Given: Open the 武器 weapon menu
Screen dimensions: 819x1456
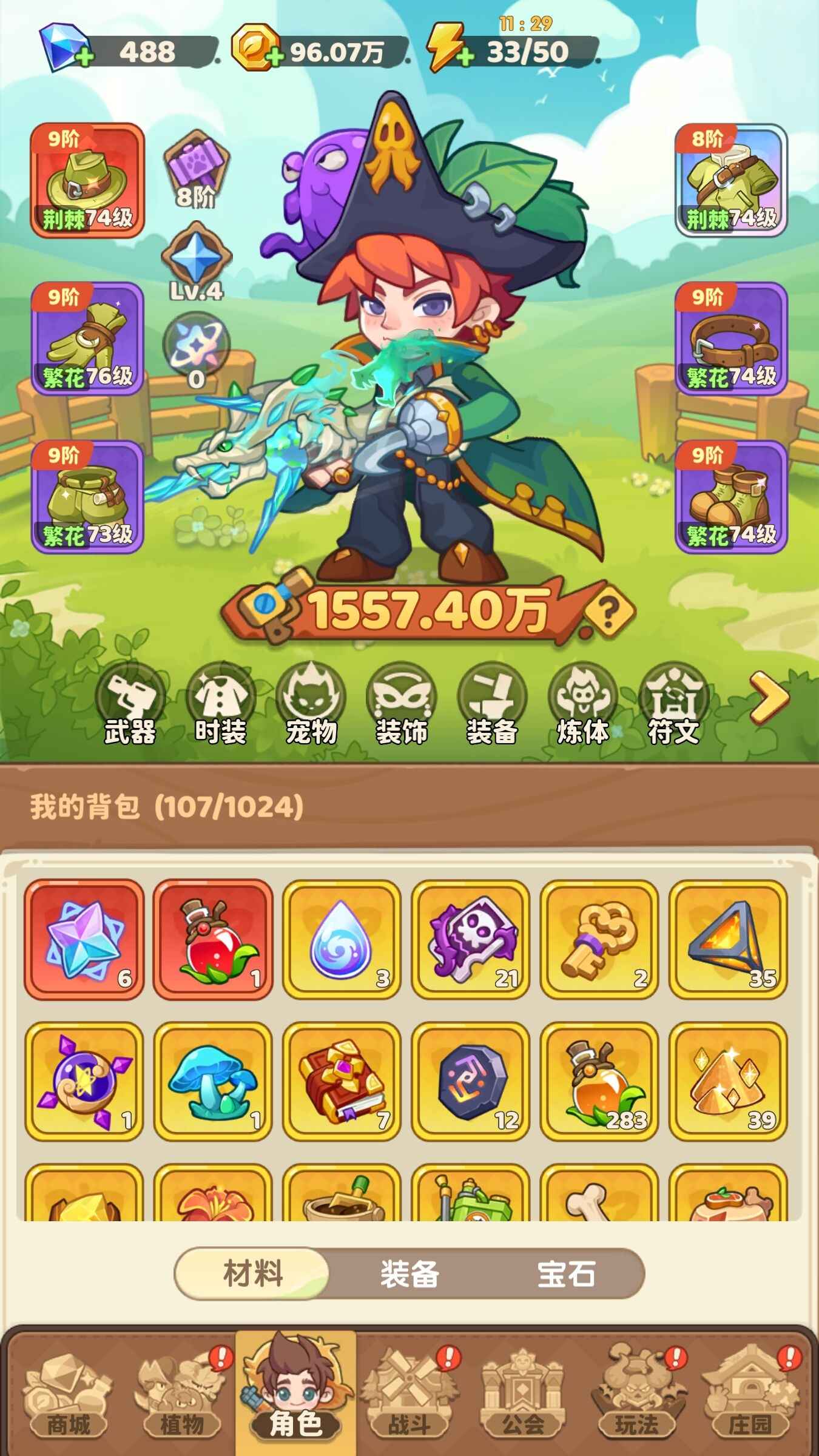Looking at the screenshot, I should coord(130,705).
